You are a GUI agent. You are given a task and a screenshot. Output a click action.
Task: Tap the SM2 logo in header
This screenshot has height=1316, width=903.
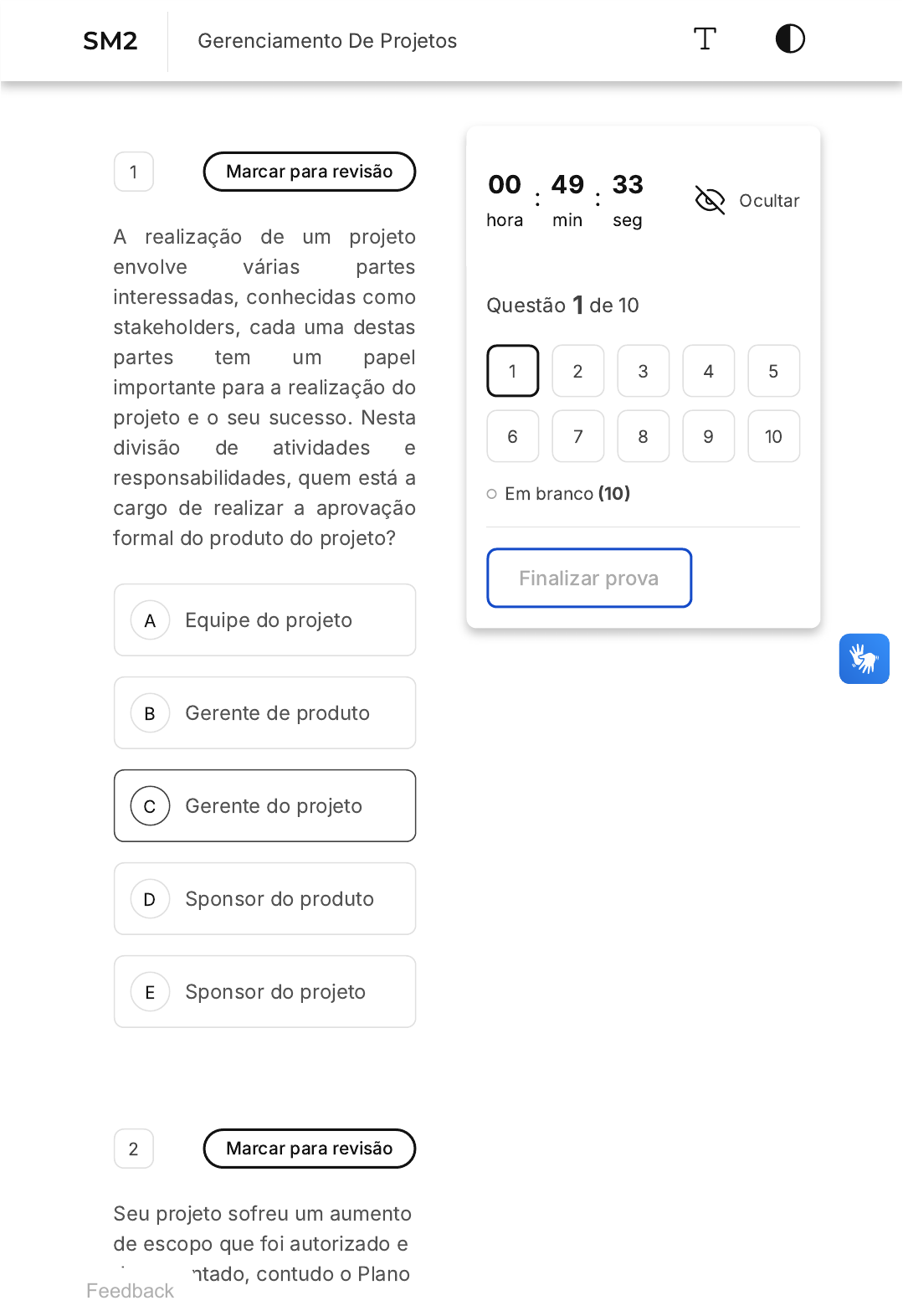[110, 41]
